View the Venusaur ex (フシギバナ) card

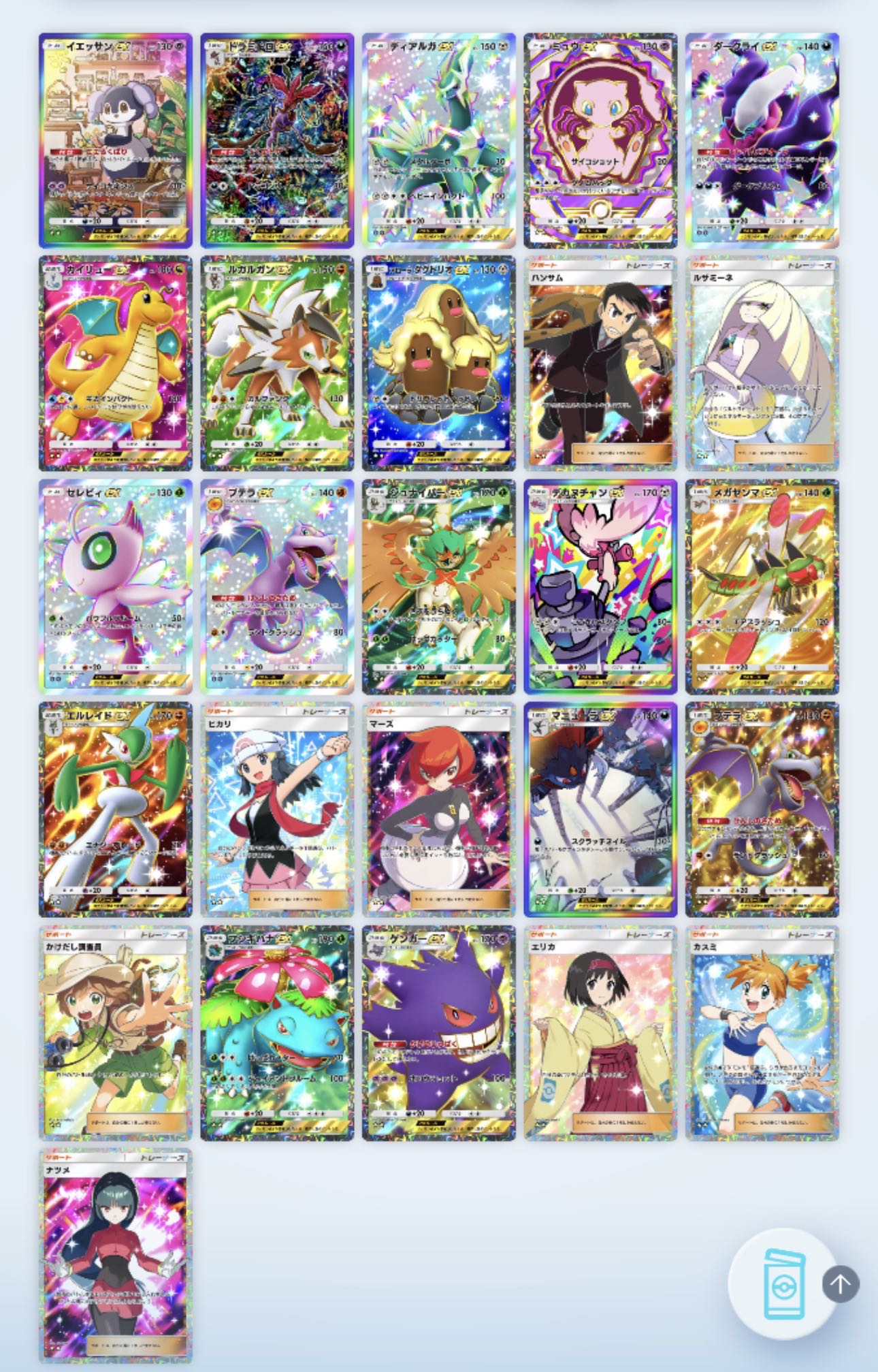pyautogui.click(x=277, y=1034)
